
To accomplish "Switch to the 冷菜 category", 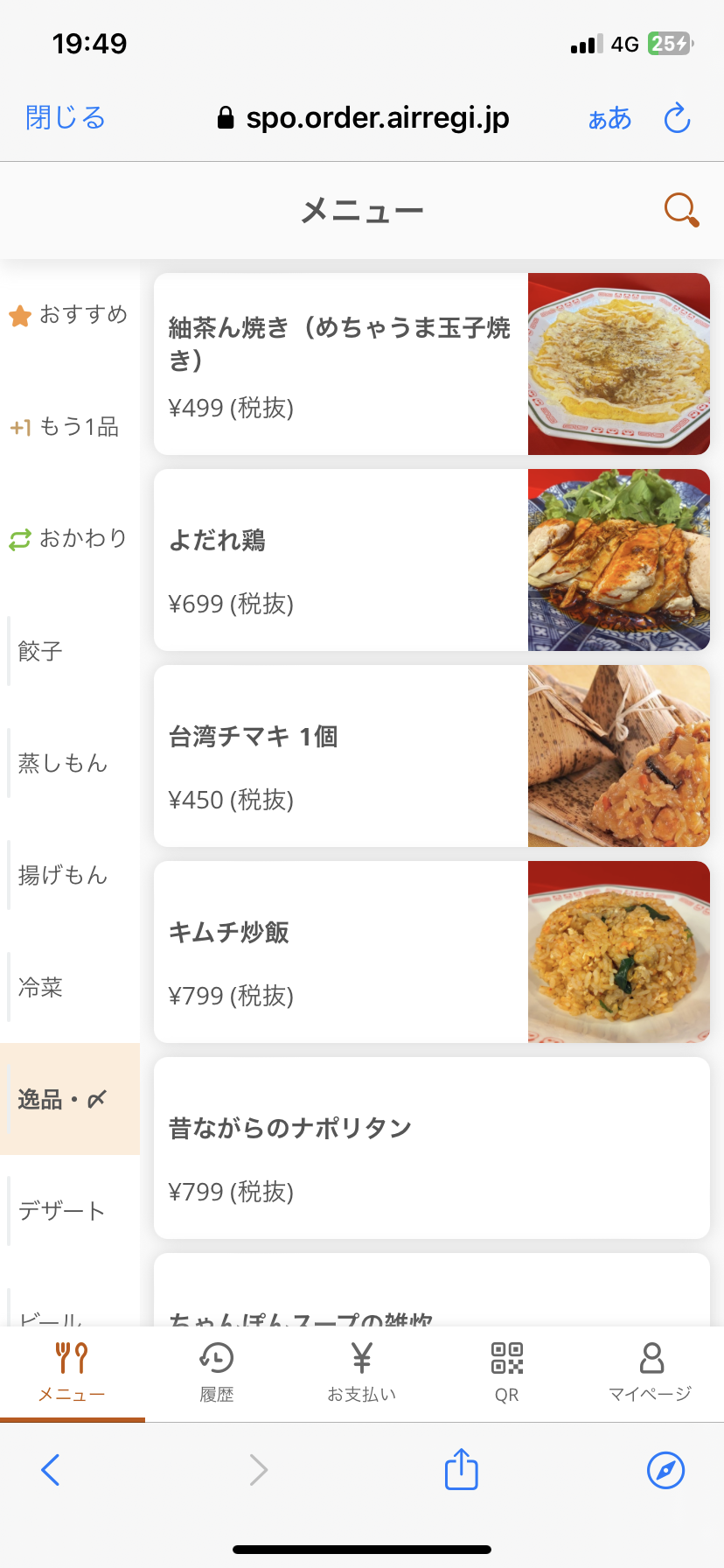I will 70,987.
